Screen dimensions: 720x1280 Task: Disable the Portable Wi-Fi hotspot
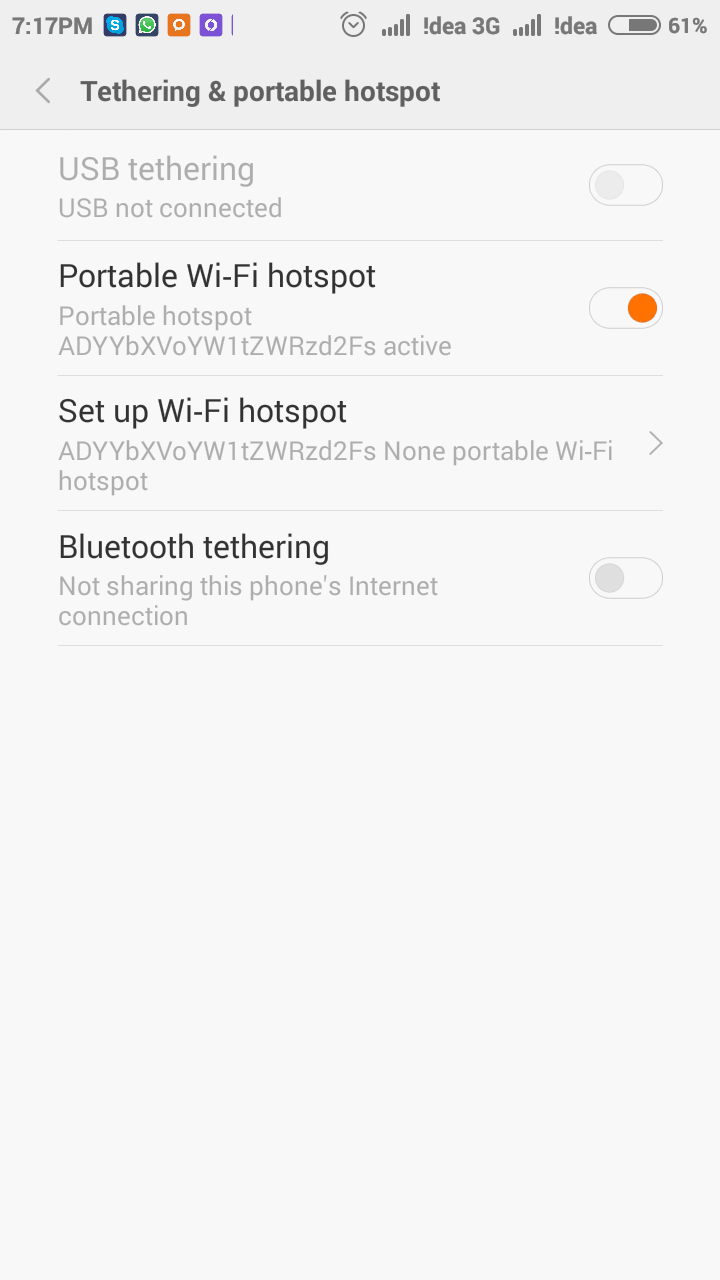click(x=625, y=307)
